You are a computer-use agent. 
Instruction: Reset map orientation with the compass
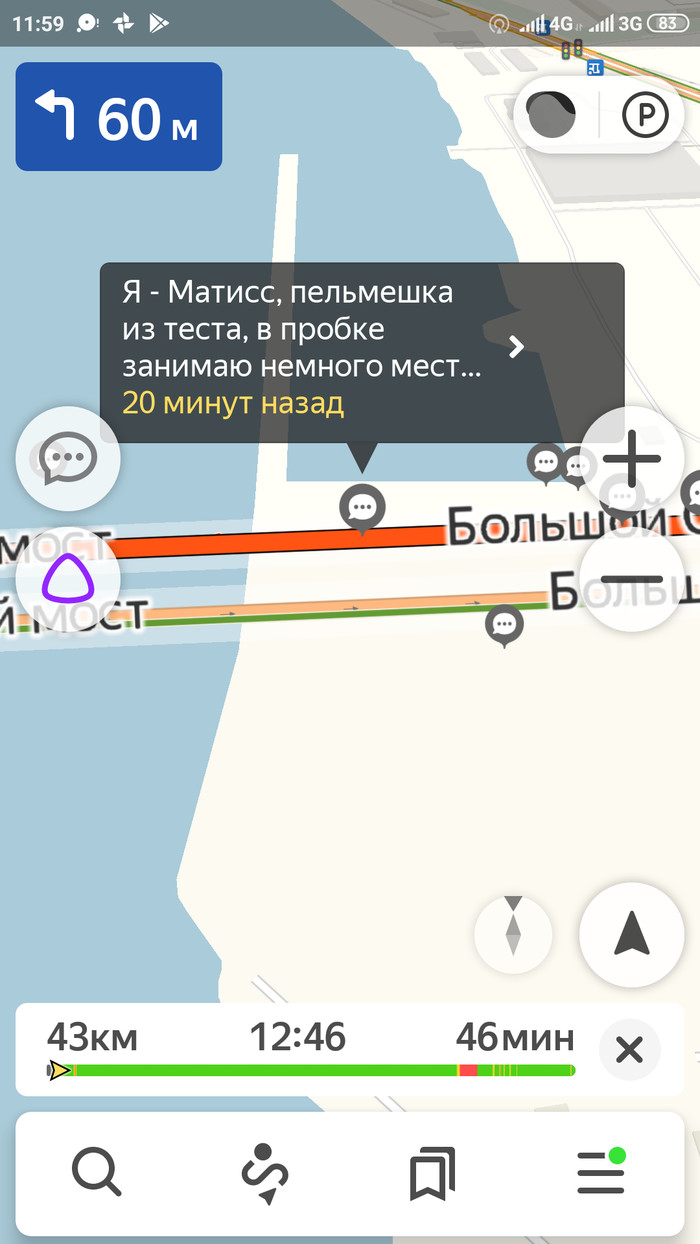click(513, 934)
